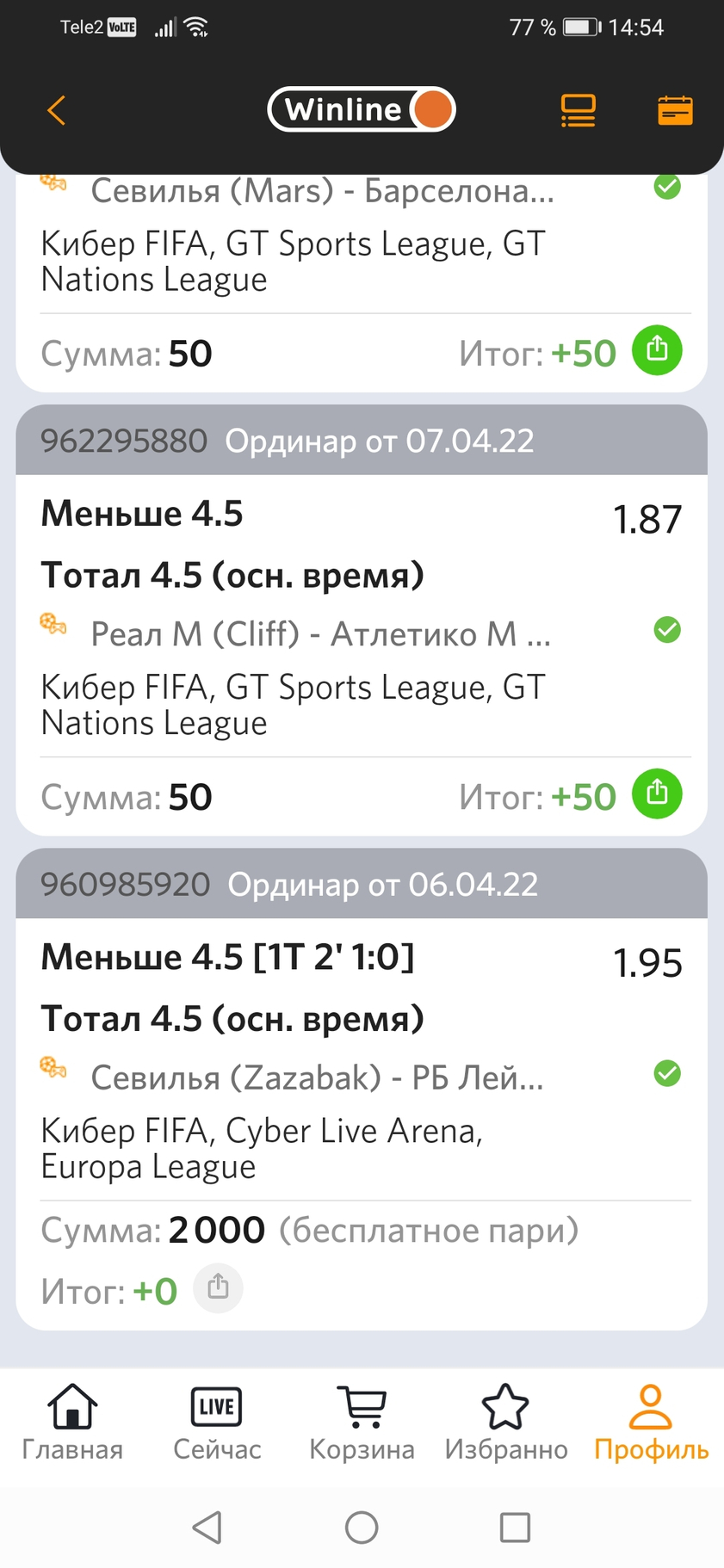The width and height of the screenshot is (724, 1568).
Task: Share bet 962295880 result
Action: pyautogui.click(x=657, y=793)
